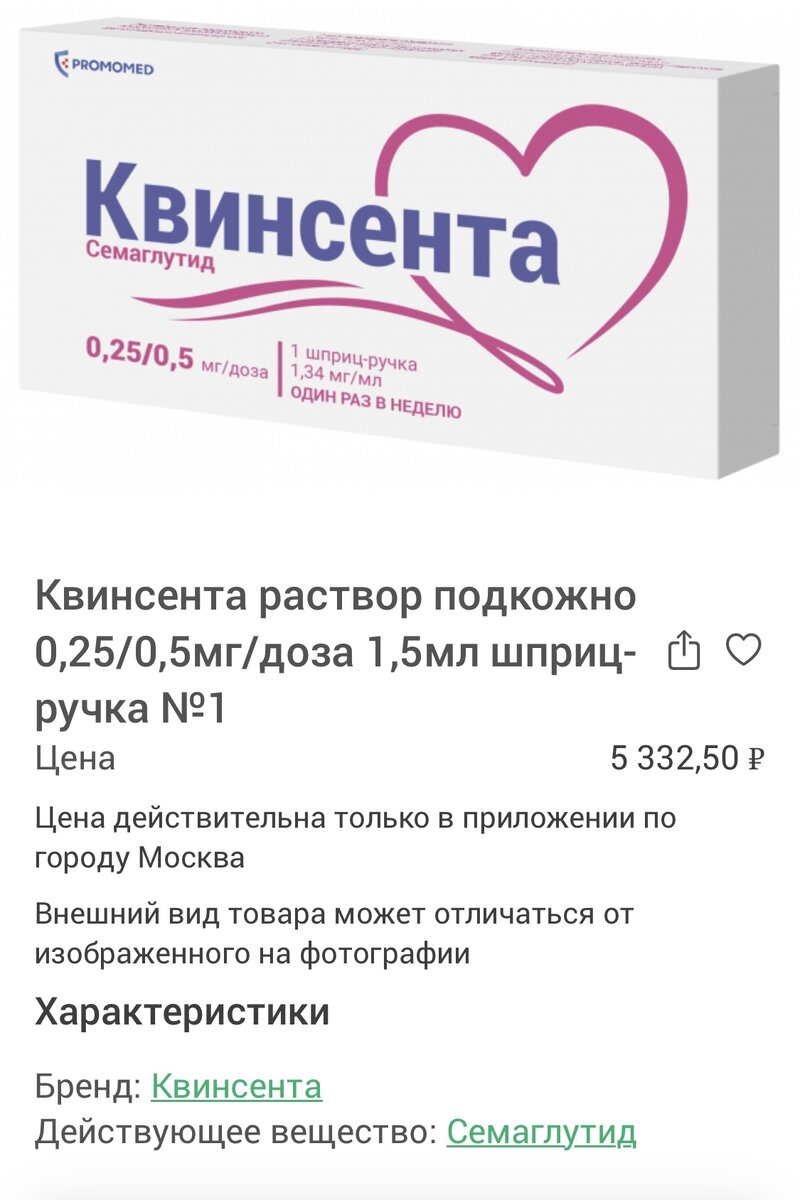Add Квинсента to favorites with the heart
Viewport: 800px width, 1200px height.
click(743, 651)
